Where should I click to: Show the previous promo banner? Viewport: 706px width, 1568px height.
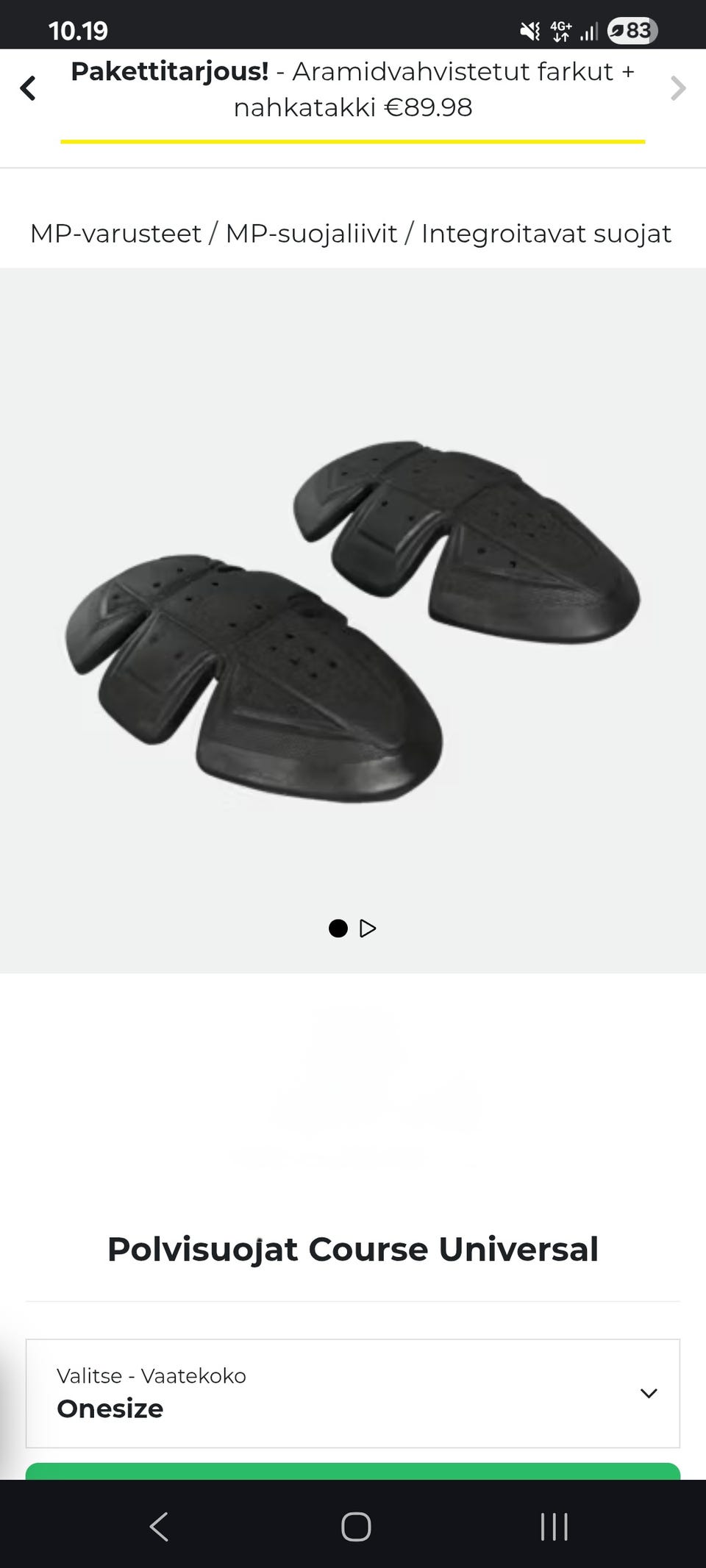tap(28, 88)
